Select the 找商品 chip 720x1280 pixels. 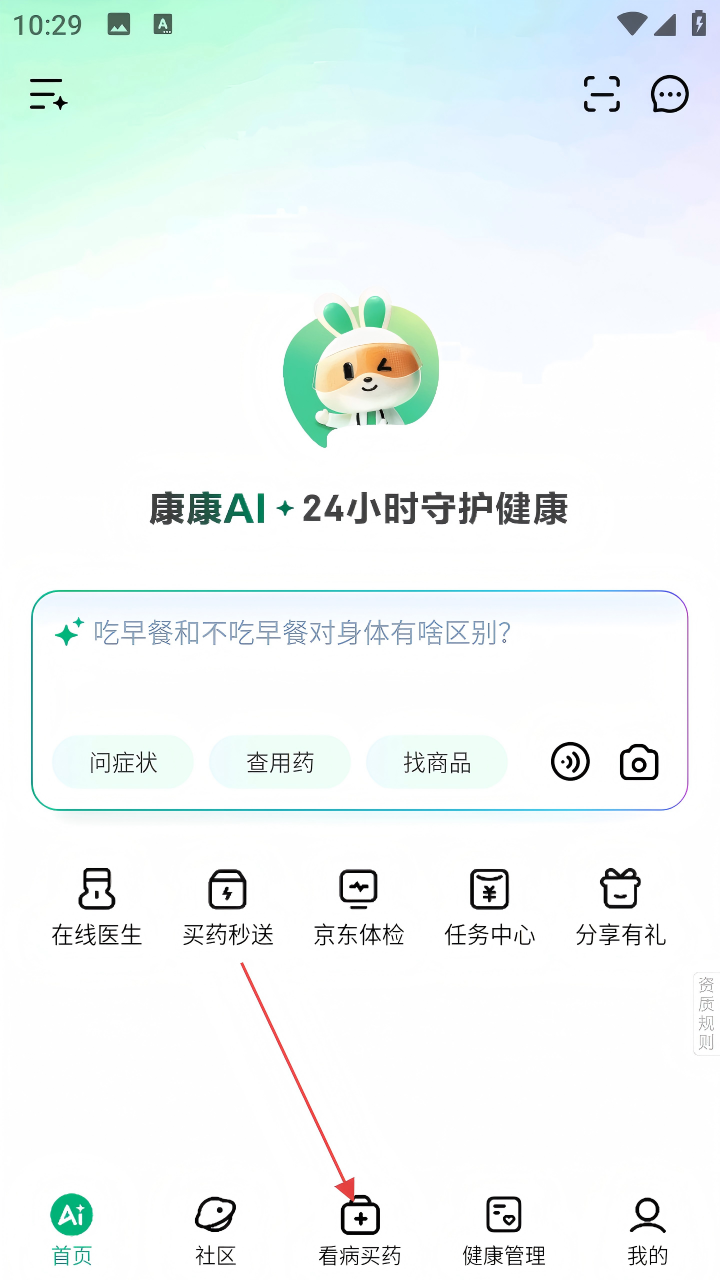pyautogui.click(x=437, y=763)
